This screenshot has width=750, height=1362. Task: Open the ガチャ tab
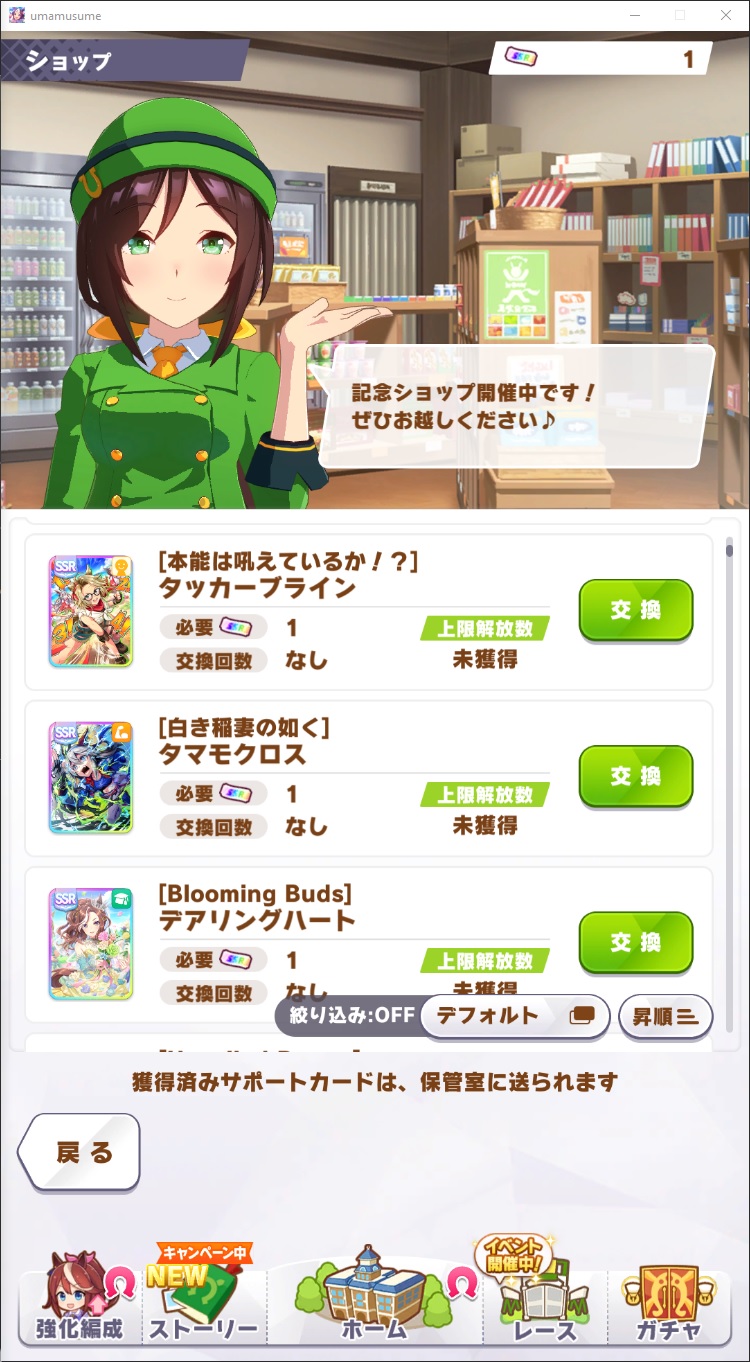coord(670,1298)
